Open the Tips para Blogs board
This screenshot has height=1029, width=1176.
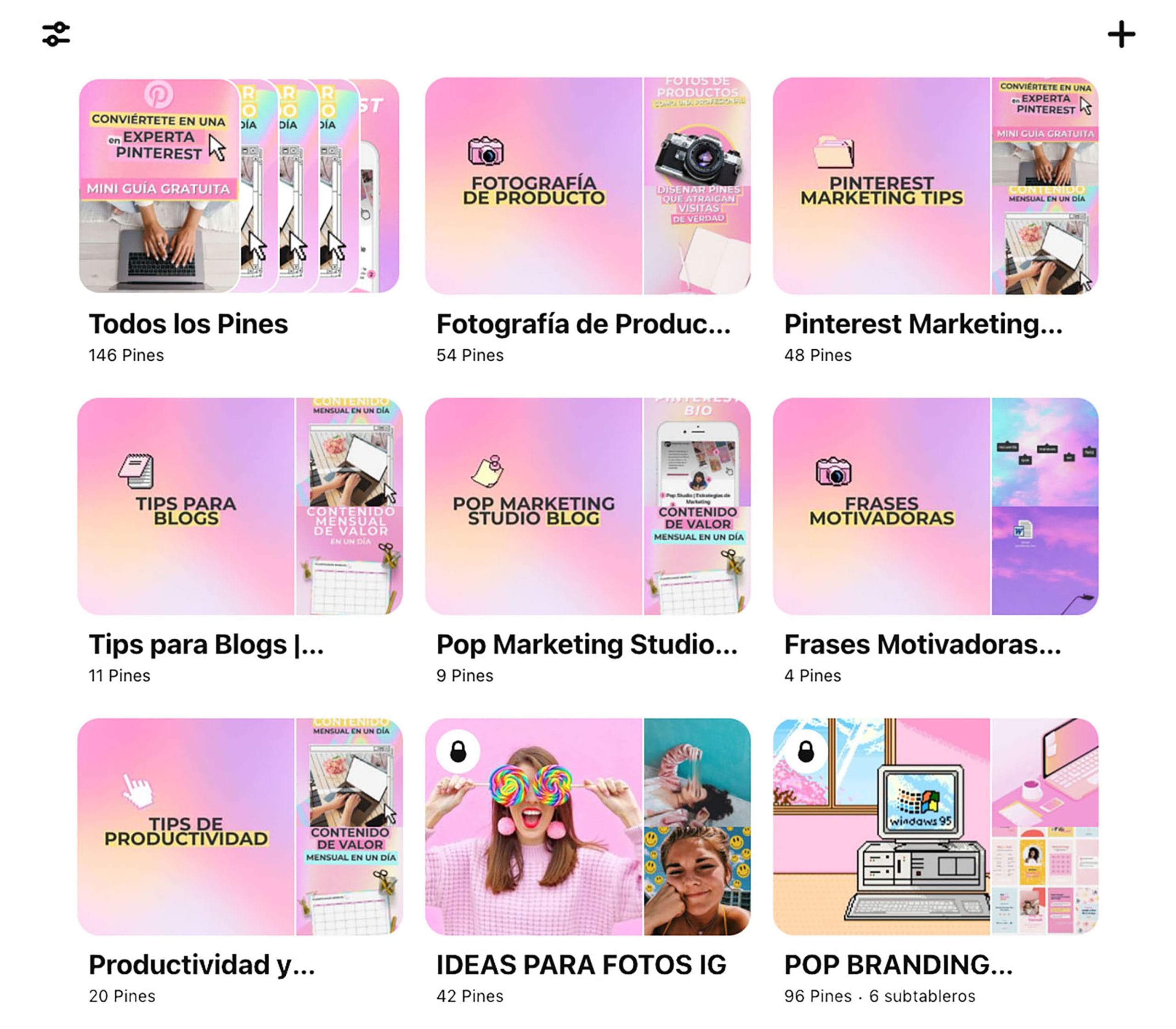click(240, 506)
